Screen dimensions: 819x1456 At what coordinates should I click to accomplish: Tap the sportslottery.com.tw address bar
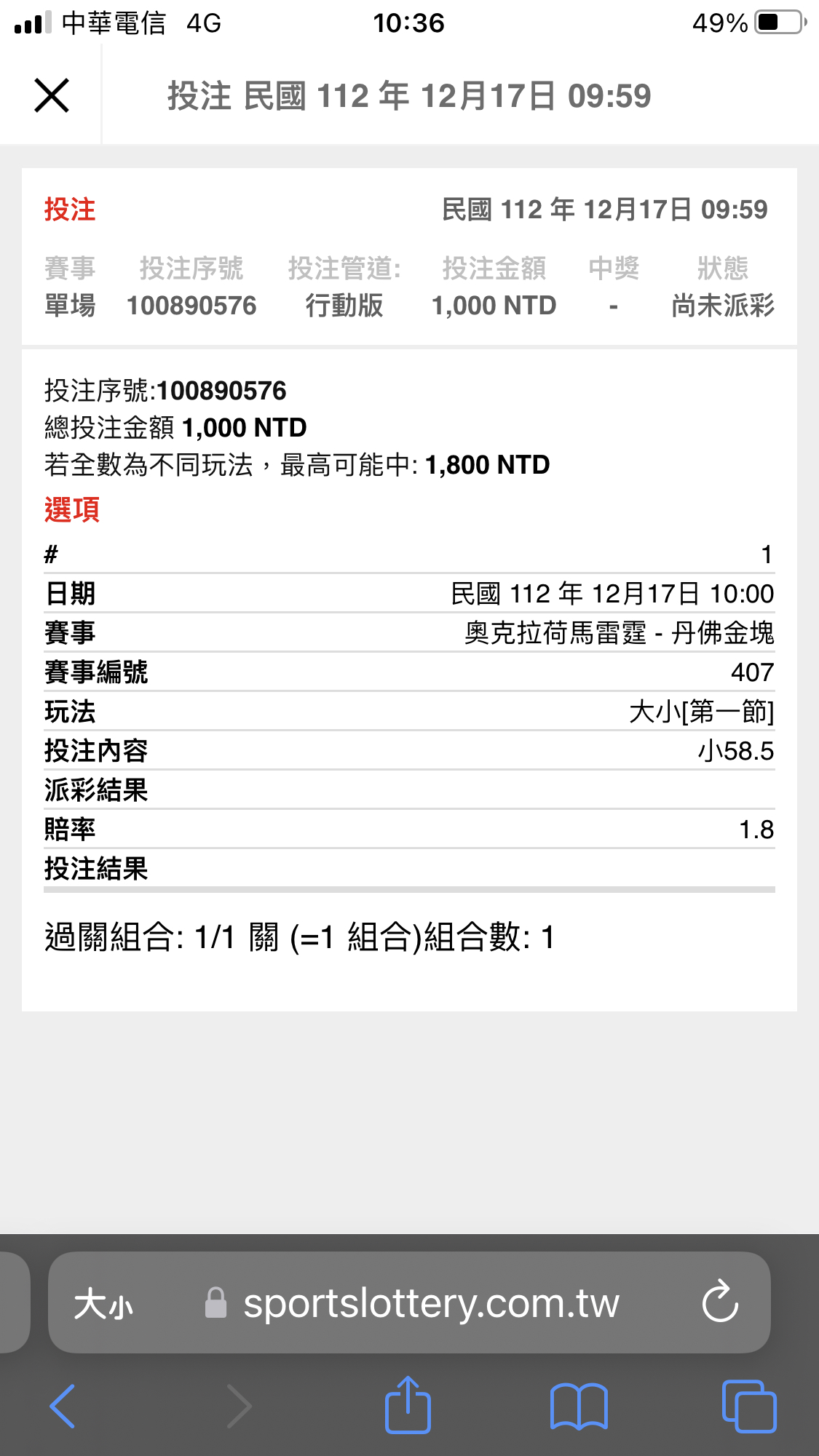coord(409,1302)
